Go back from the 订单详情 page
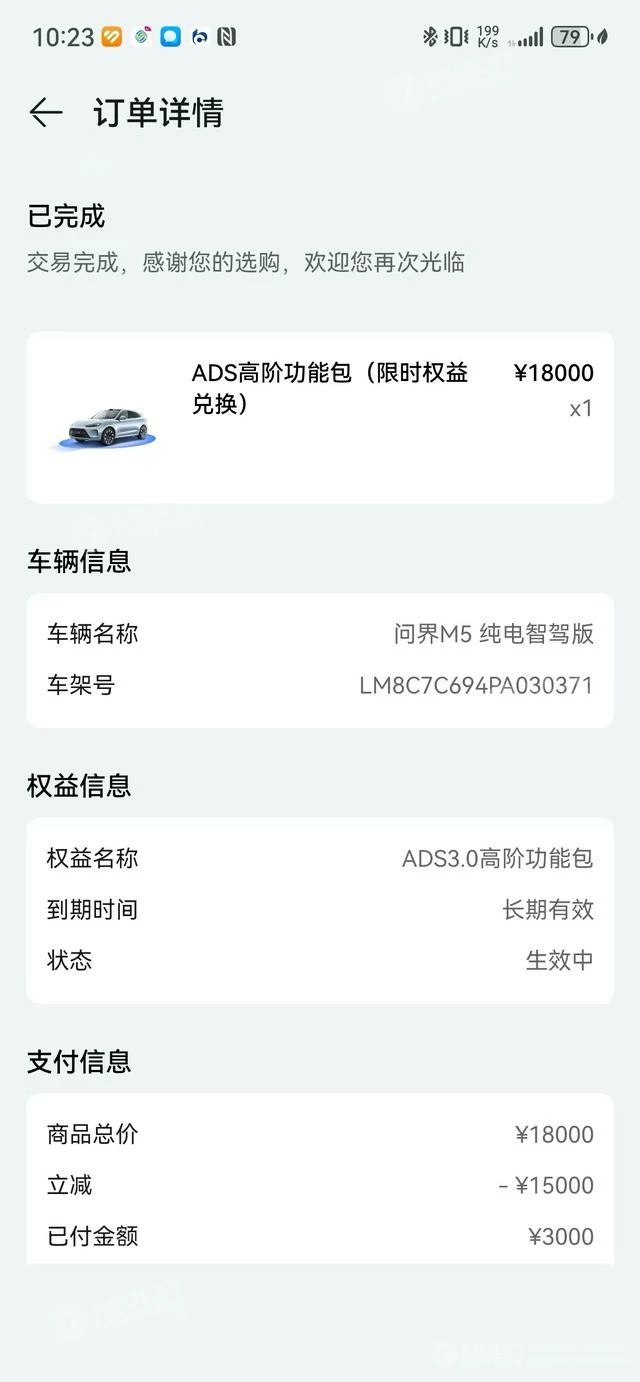This screenshot has width=640, height=1382. pyautogui.click(x=46, y=113)
